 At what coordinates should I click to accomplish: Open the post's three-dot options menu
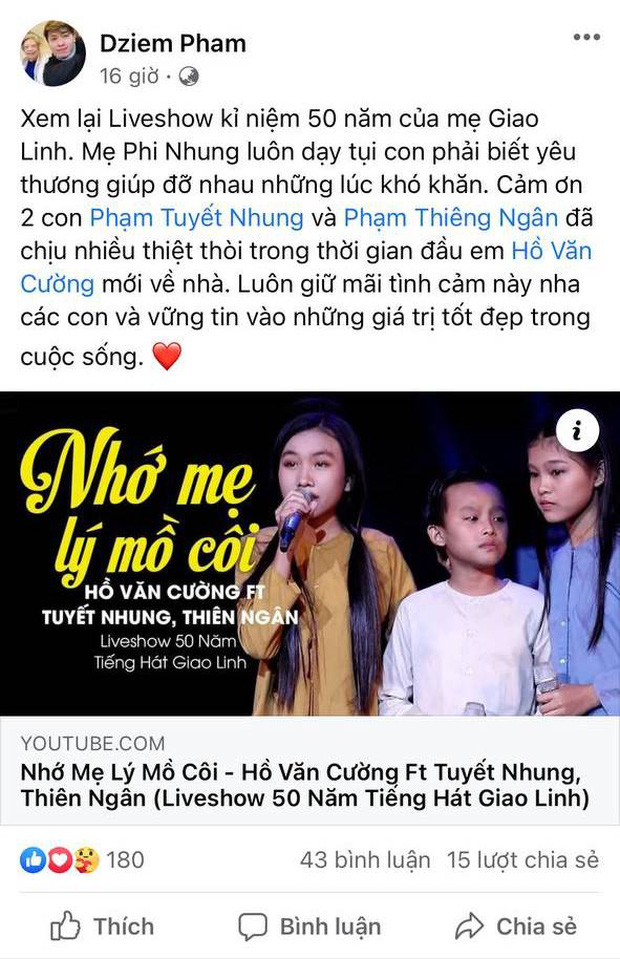(x=586, y=37)
